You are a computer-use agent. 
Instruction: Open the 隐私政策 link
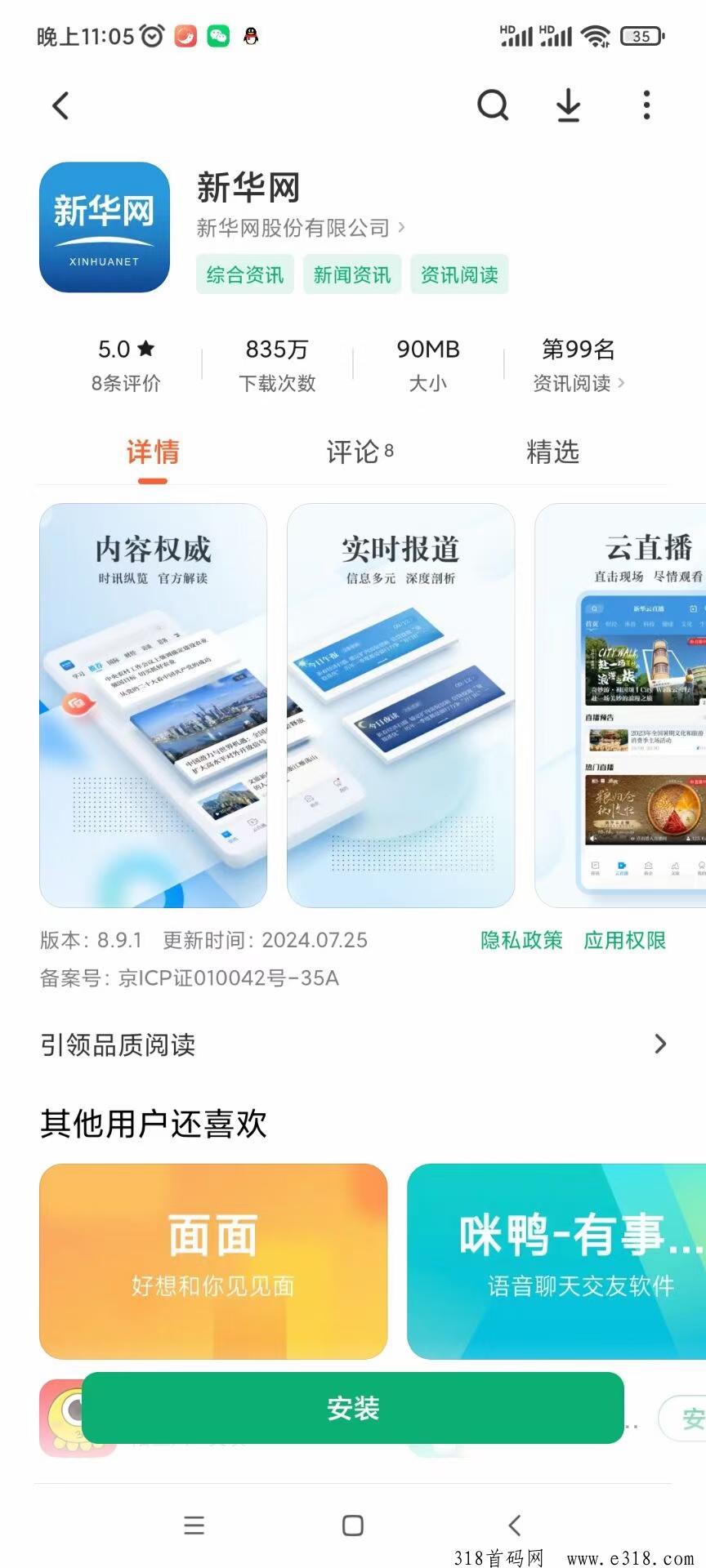(521, 940)
